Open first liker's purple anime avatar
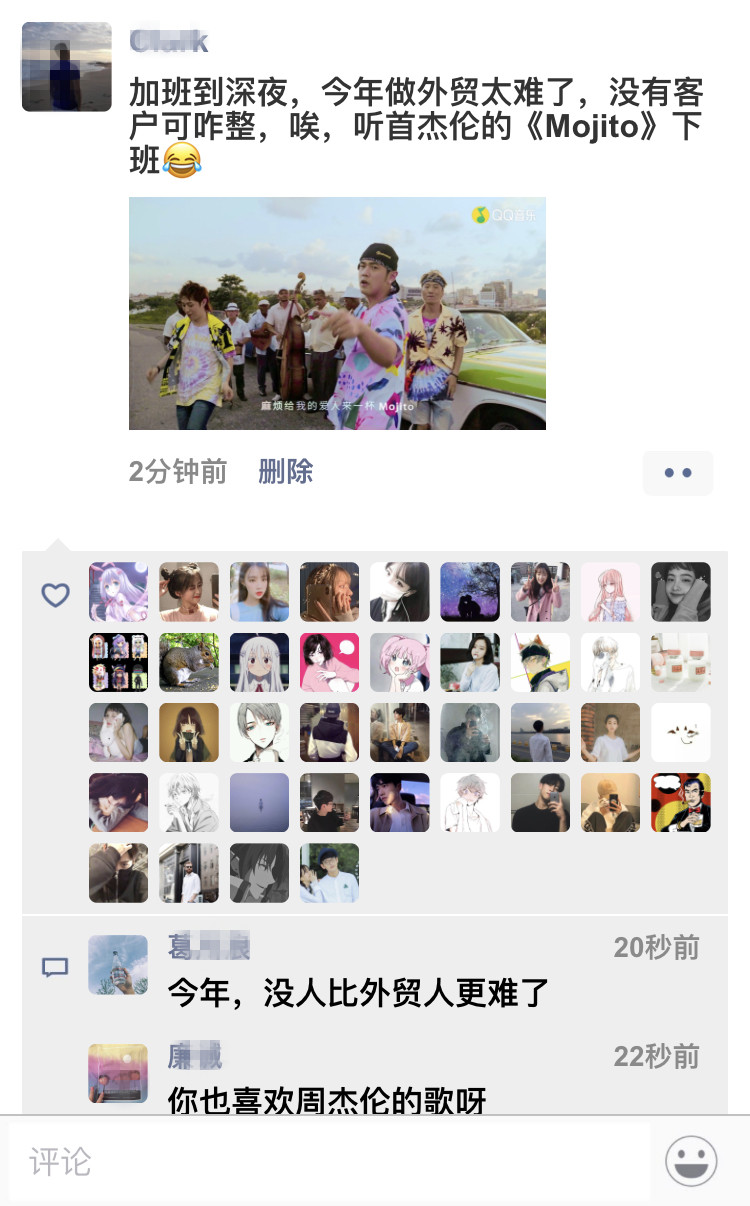Image resolution: width=750 pixels, height=1206 pixels. click(x=119, y=592)
